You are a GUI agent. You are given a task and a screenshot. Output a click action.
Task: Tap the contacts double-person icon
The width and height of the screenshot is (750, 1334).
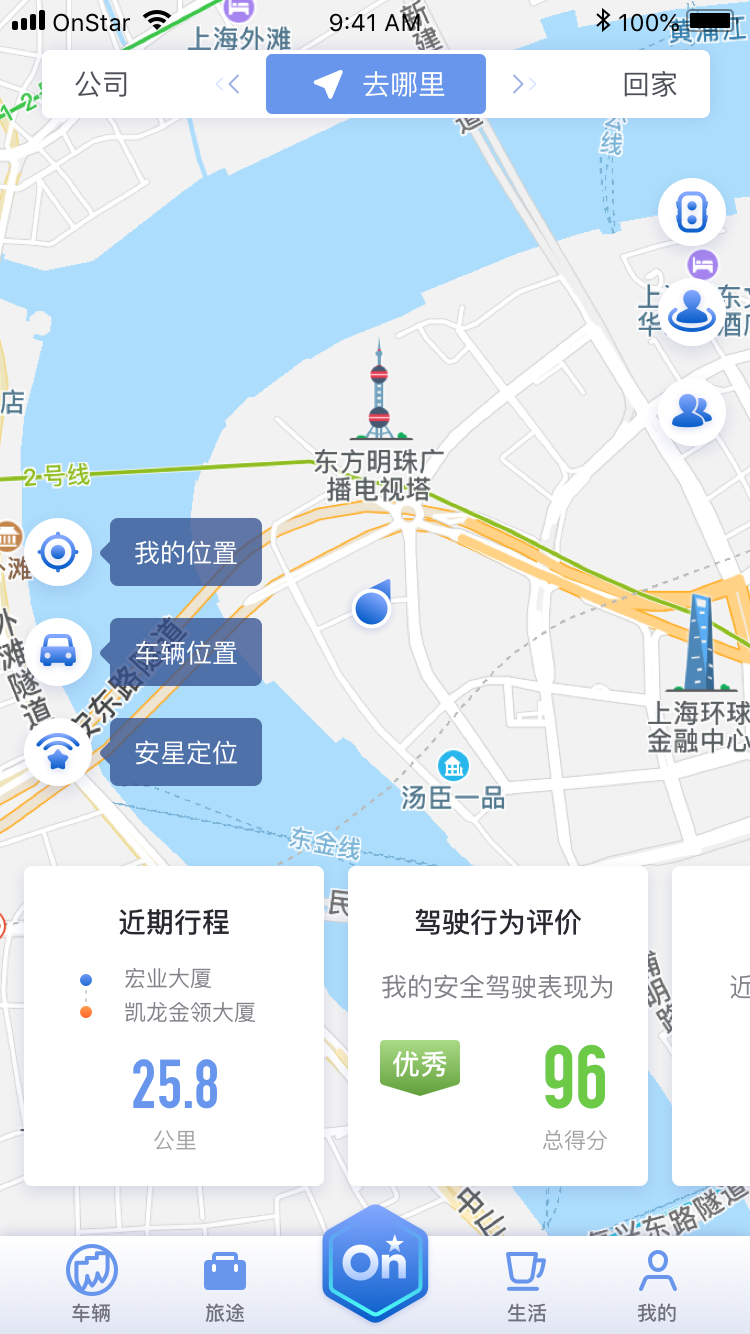click(691, 413)
